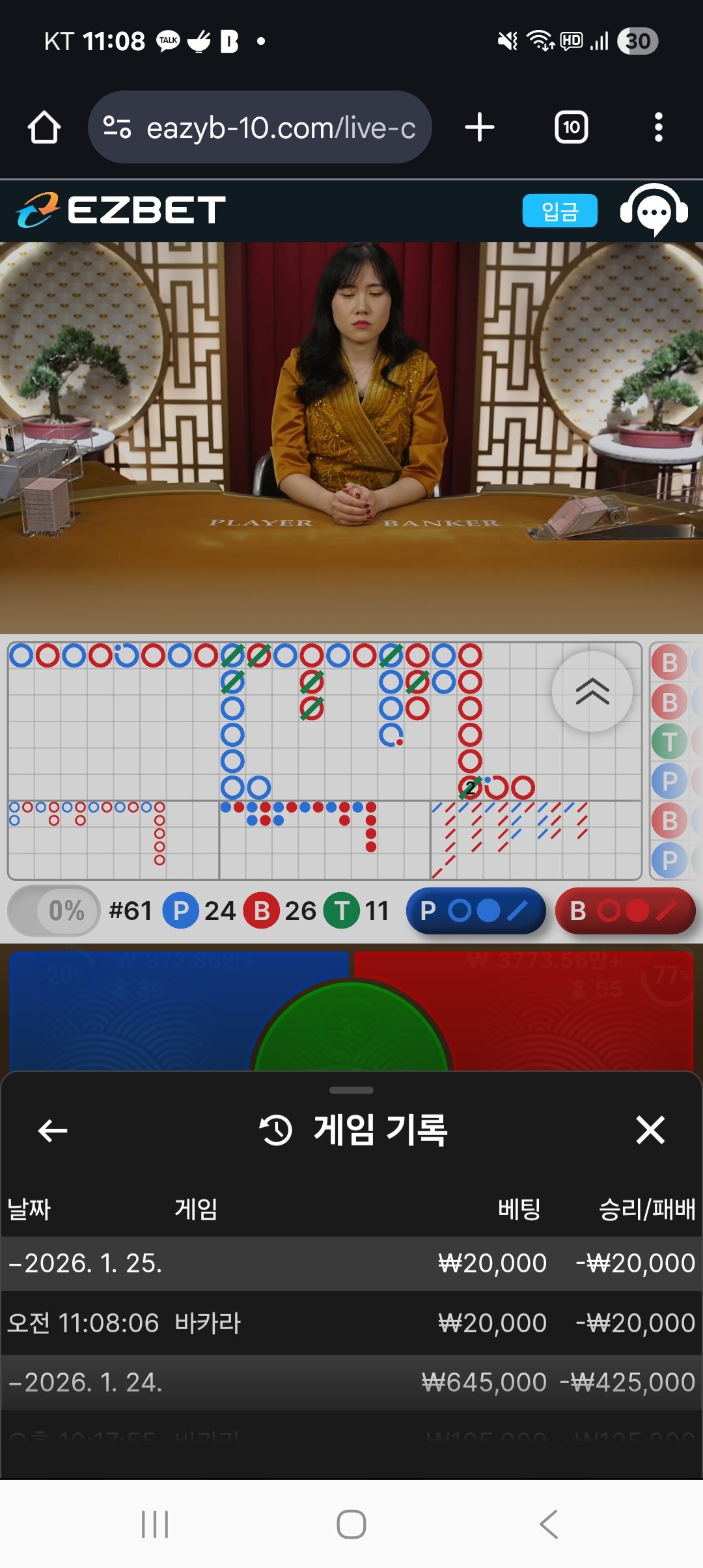The image size is (703, 1568).
Task: Open the tab switcher showing 10 tabs
Action: pos(571,128)
